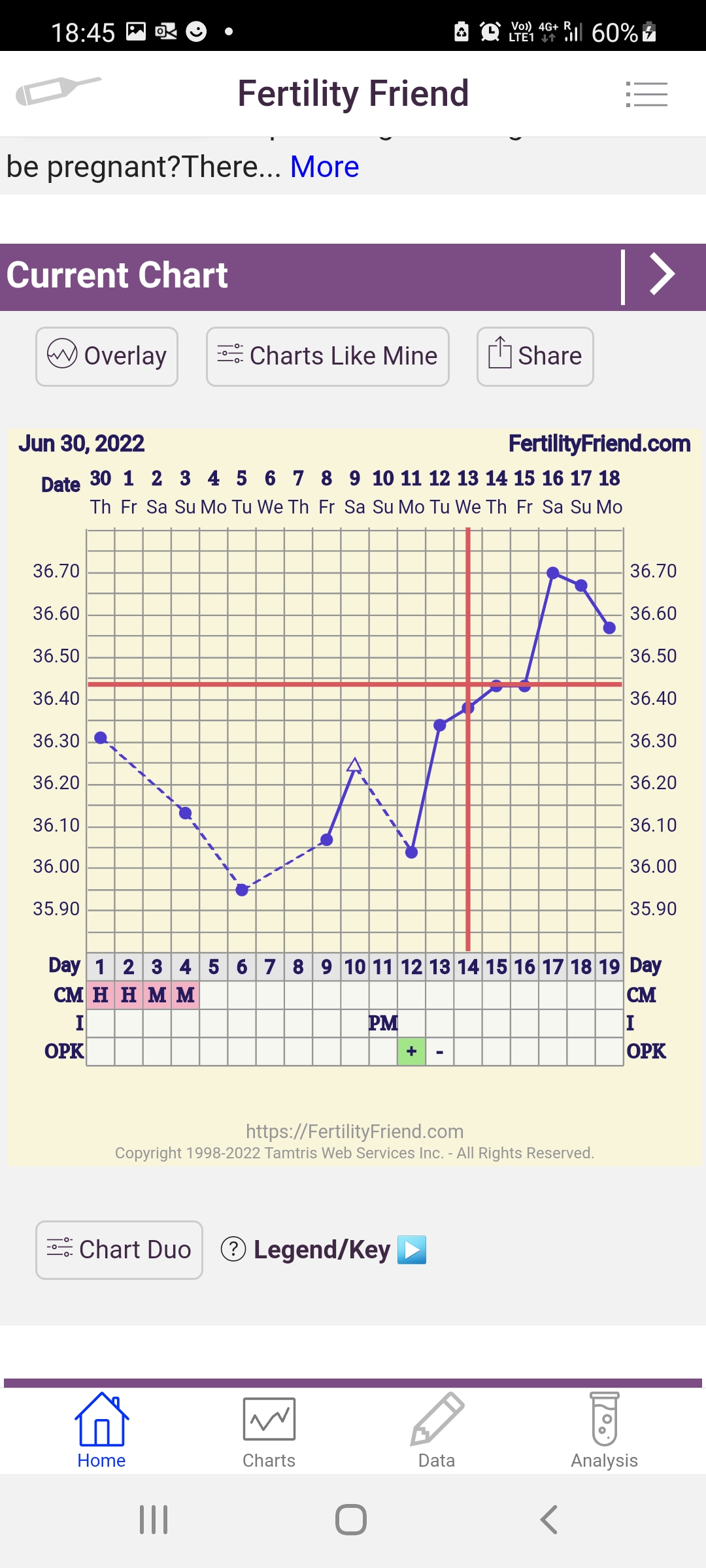Screen dimensions: 706x1568
Task: Tap the system back button
Action: click(549, 1520)
